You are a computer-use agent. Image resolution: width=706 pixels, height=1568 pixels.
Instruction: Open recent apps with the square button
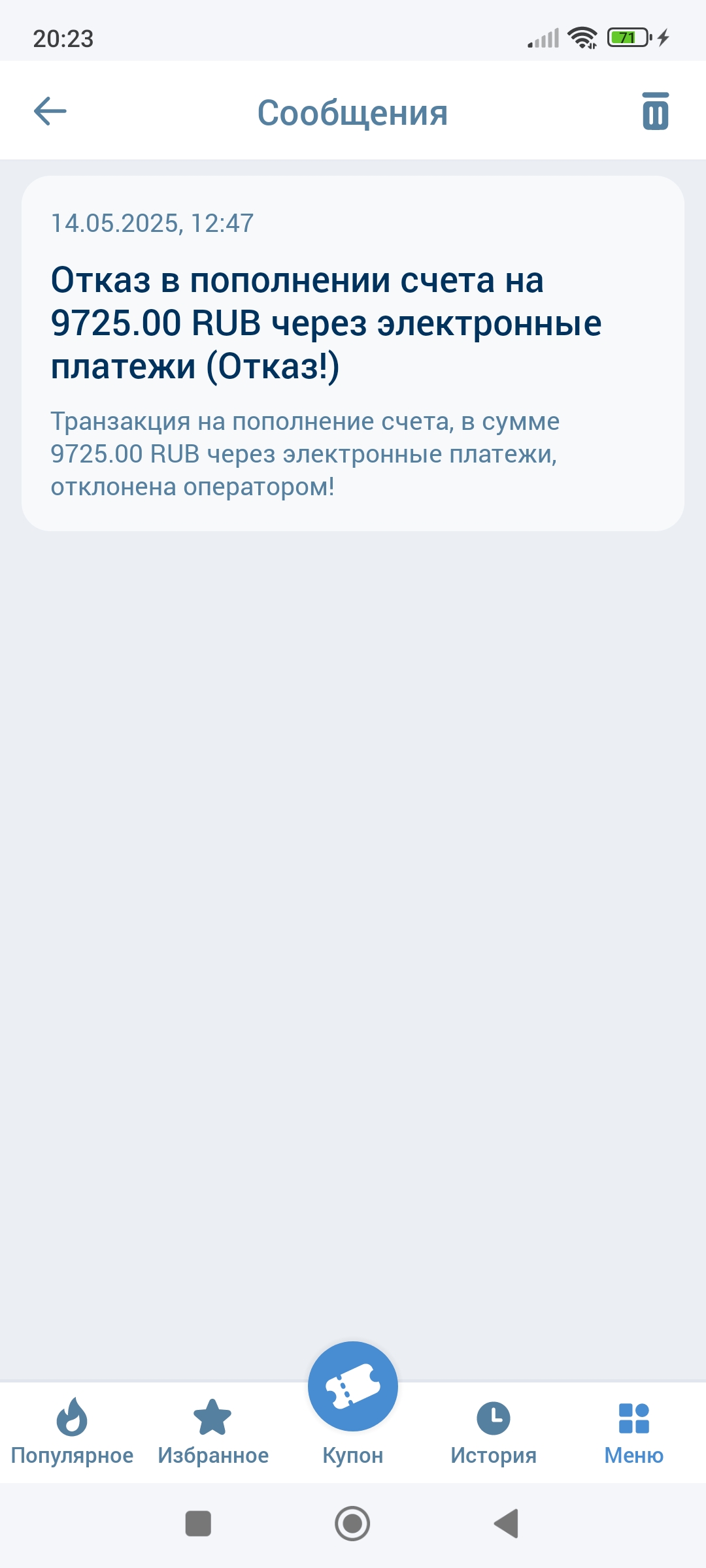click(x=198, y=1524)
